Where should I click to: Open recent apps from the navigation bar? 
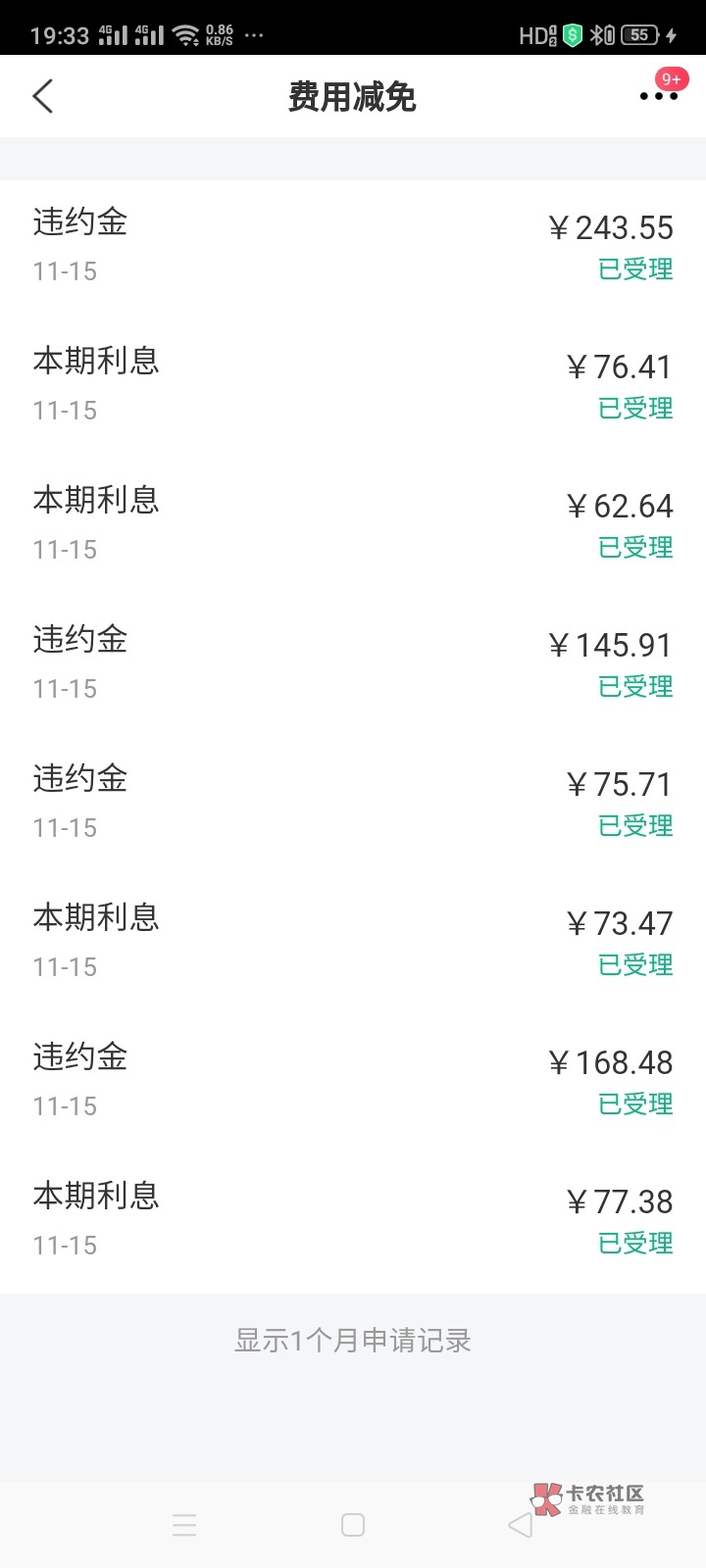[184, 1525]
